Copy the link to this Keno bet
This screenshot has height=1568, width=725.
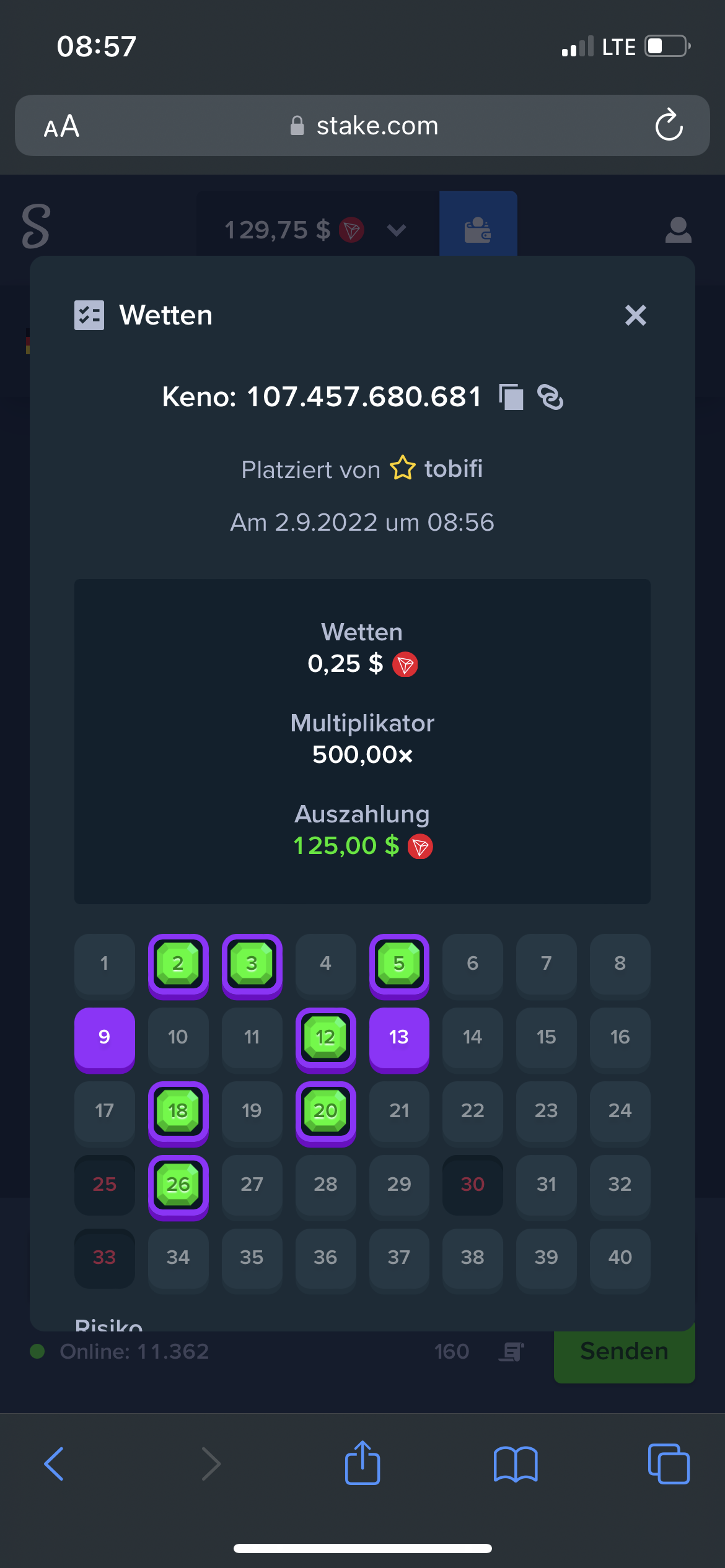[550, 397]
